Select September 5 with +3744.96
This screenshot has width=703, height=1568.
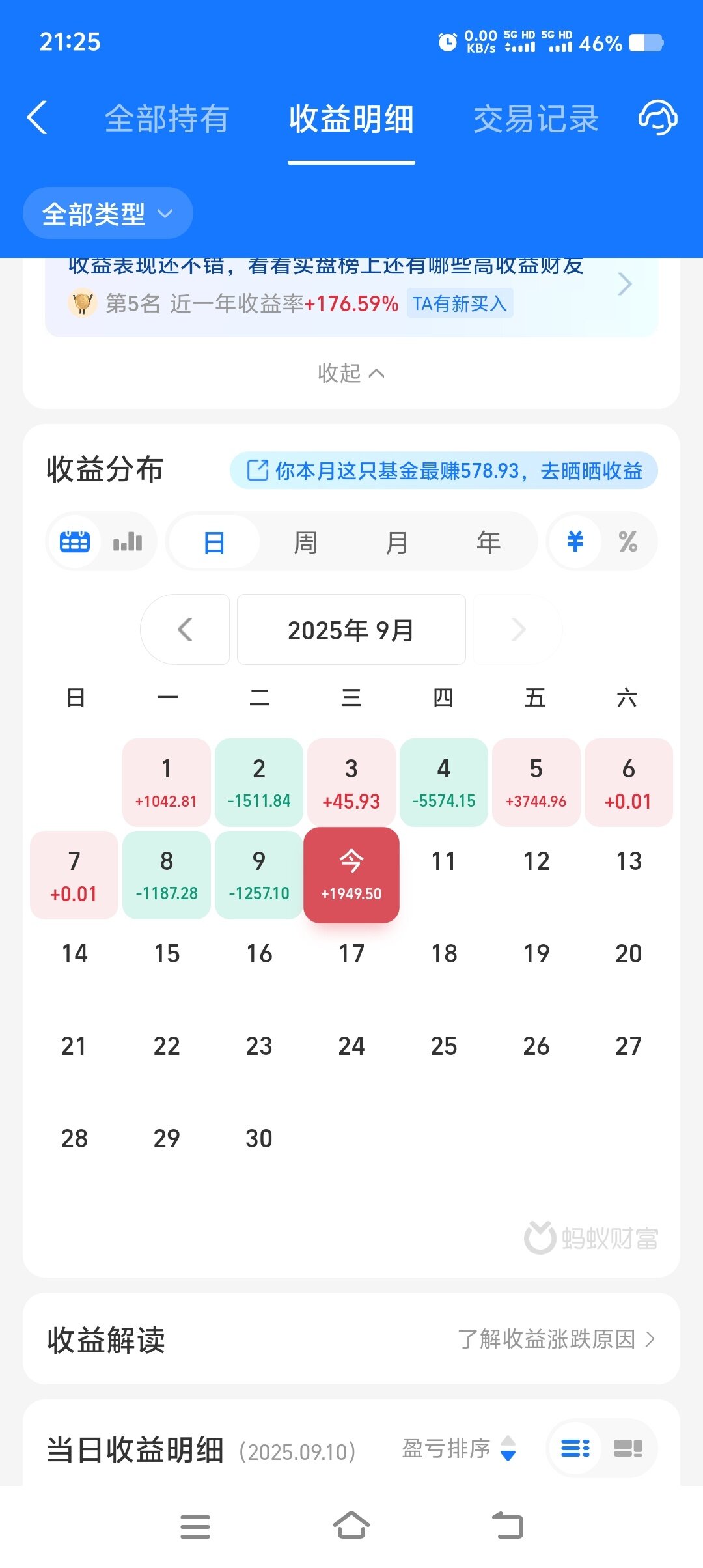[x=536, y=783]
